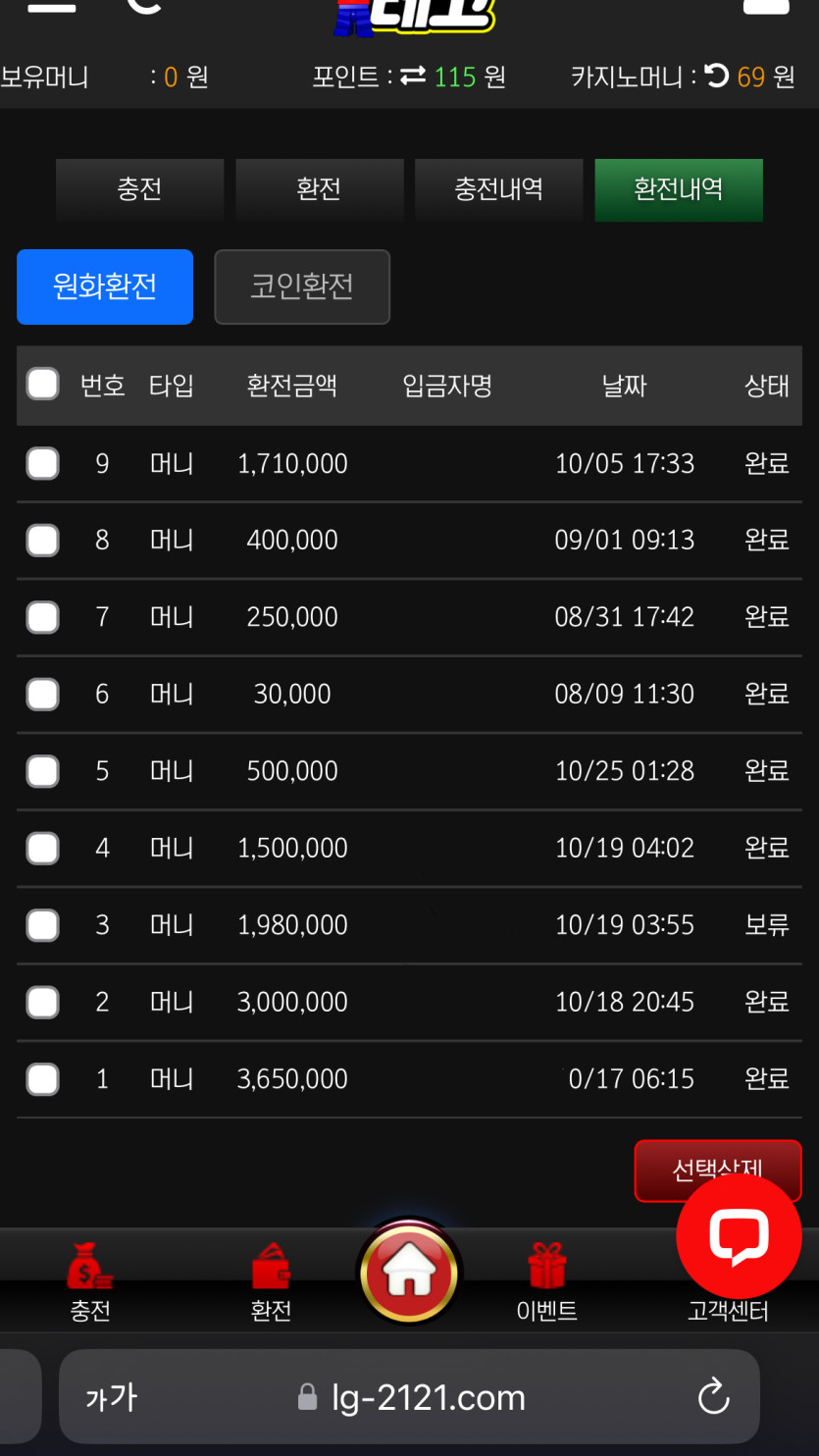
Task: Reload the page in browser address bar
Action: point(713,1396)
